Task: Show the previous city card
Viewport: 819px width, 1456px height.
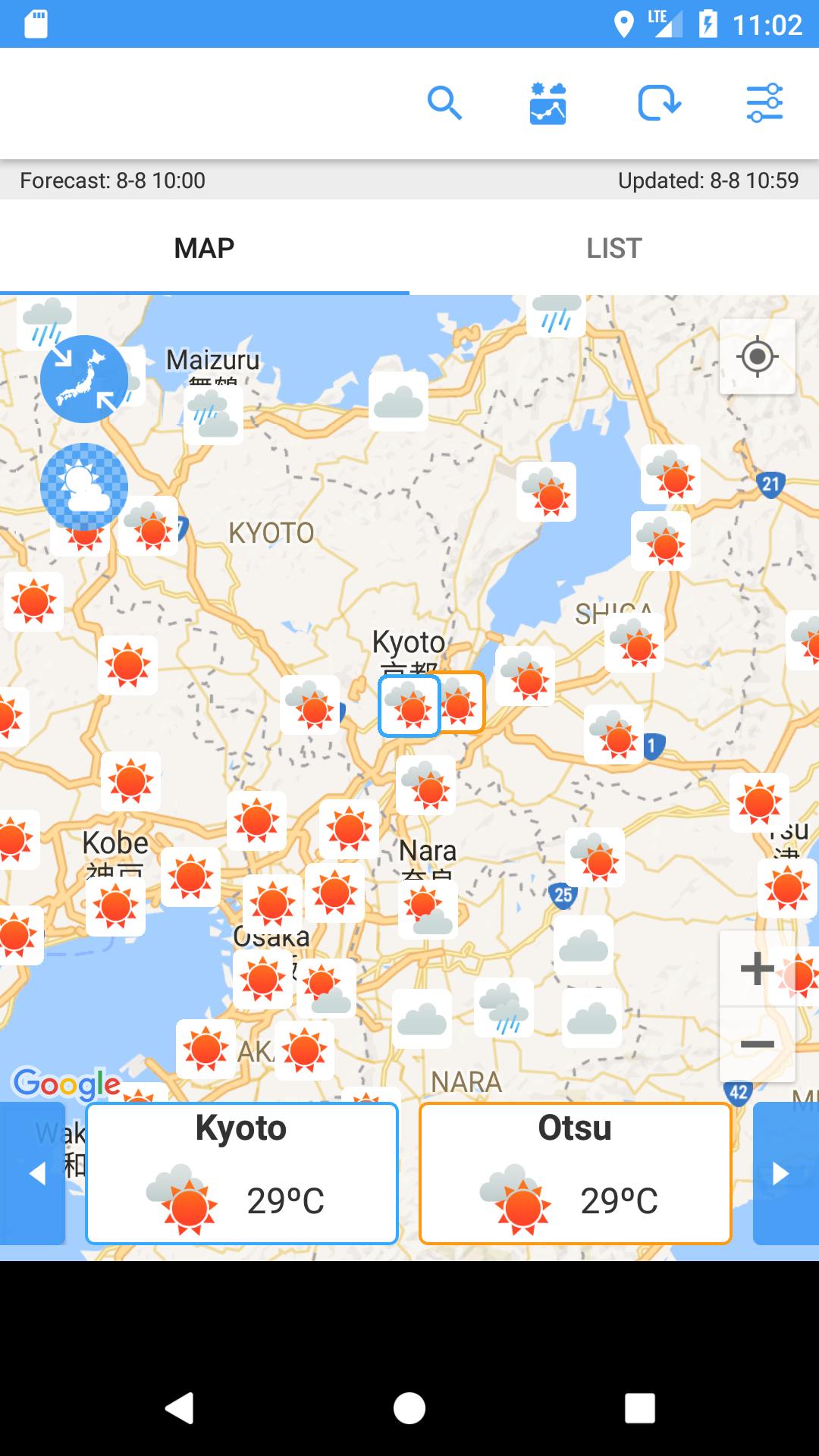Action: coord(36,1174)
